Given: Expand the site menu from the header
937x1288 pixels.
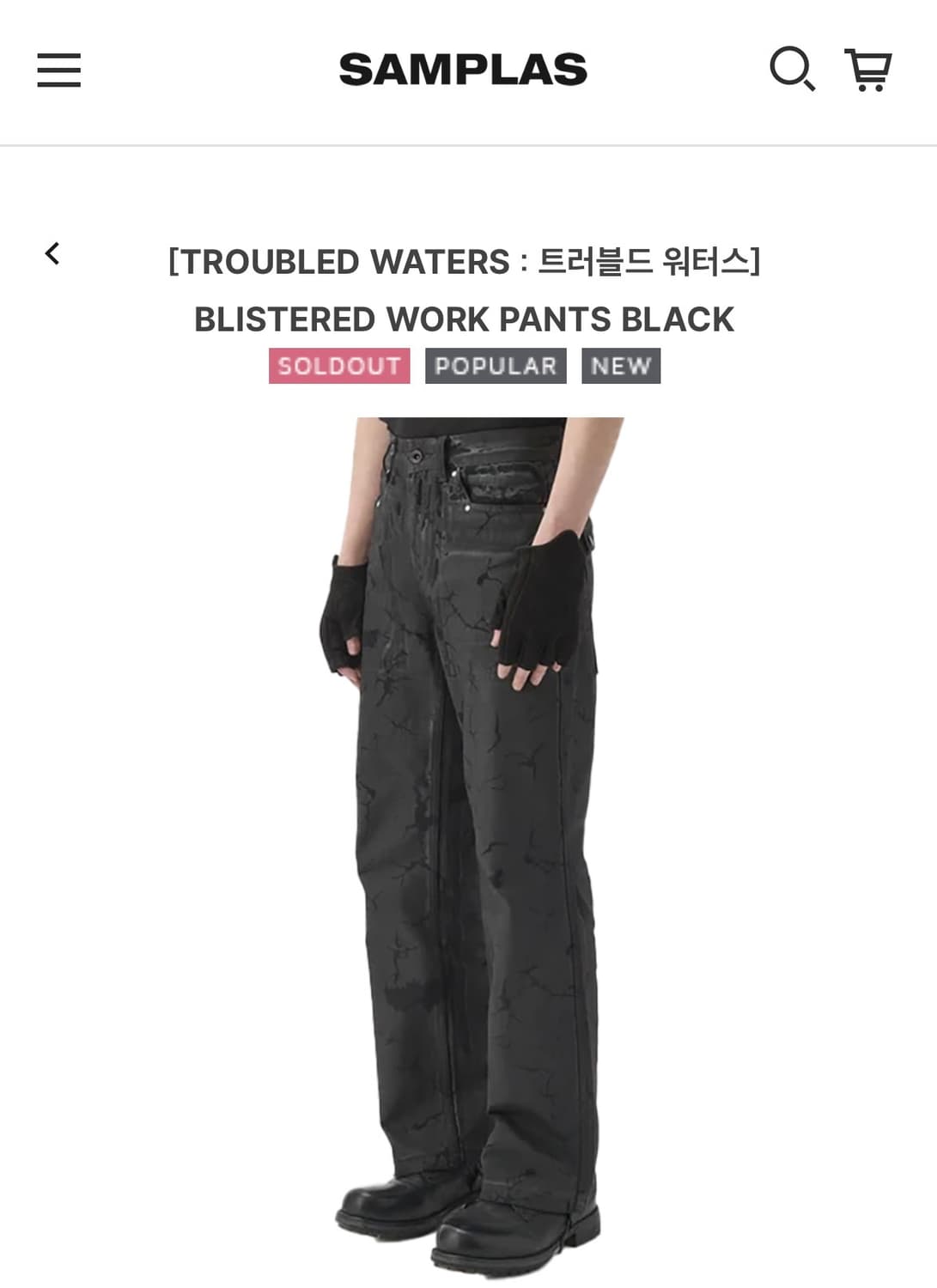Looking at the screenshot, I should pyautogui.click(x=57, y=70).
